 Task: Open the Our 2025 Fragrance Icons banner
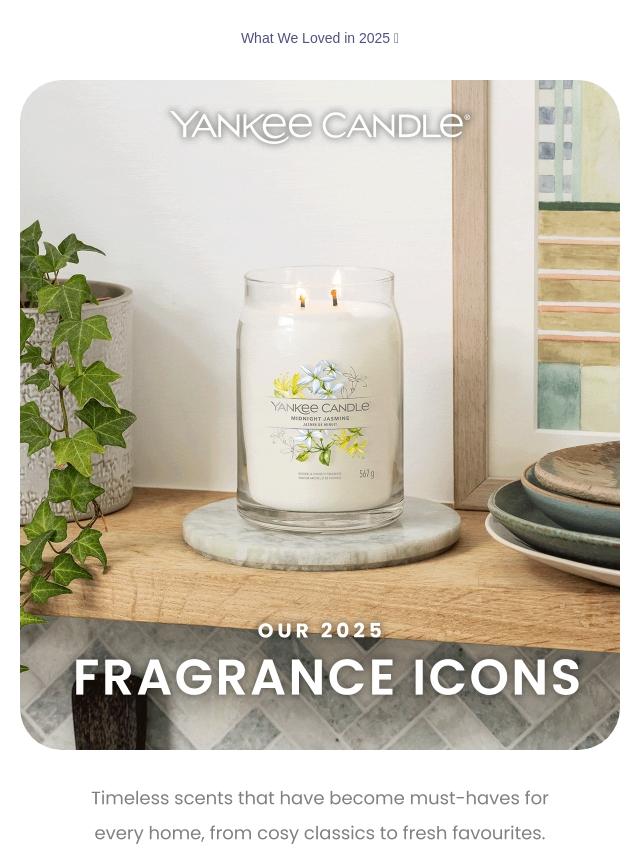click(x=320, y=415)
